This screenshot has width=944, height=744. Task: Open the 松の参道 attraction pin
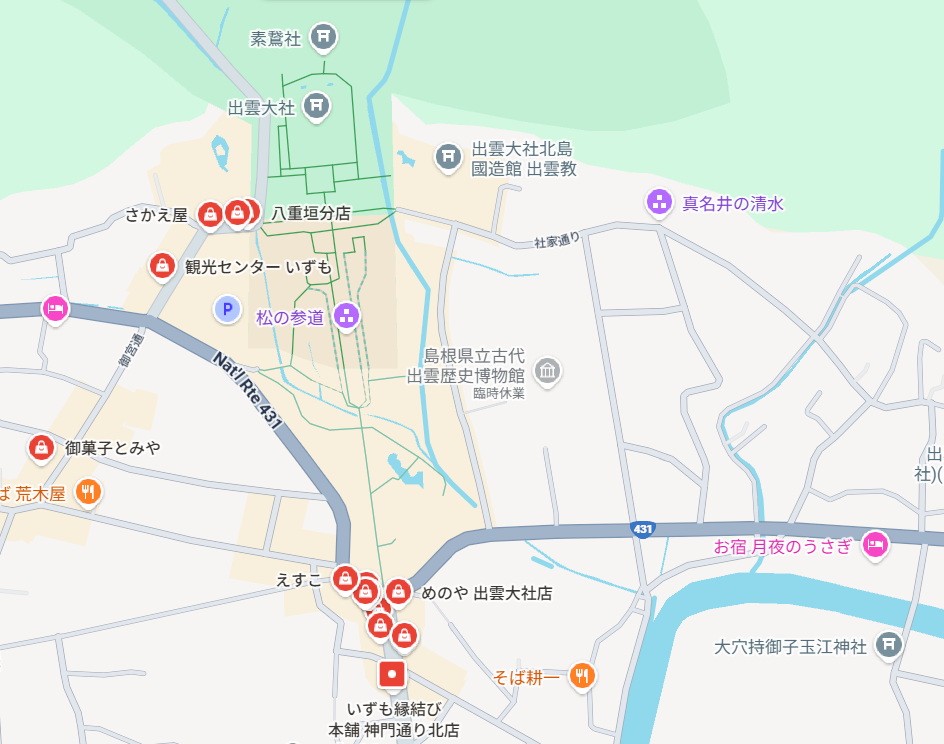click(346, 316)
